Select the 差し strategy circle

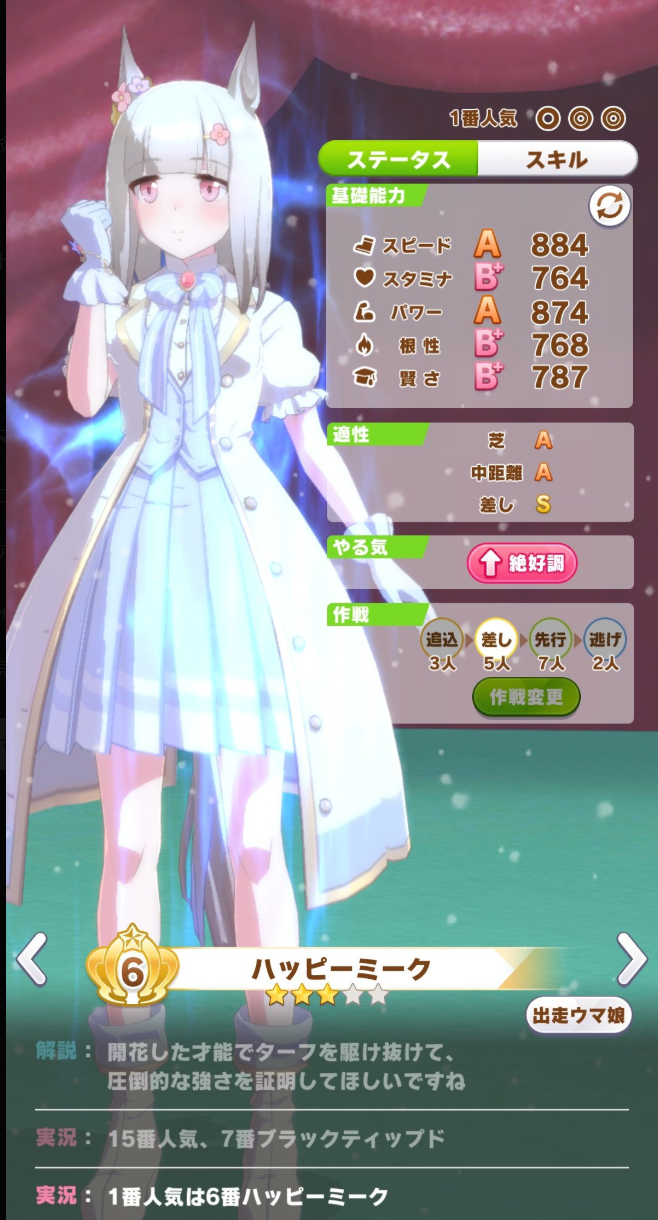(496, 638)
